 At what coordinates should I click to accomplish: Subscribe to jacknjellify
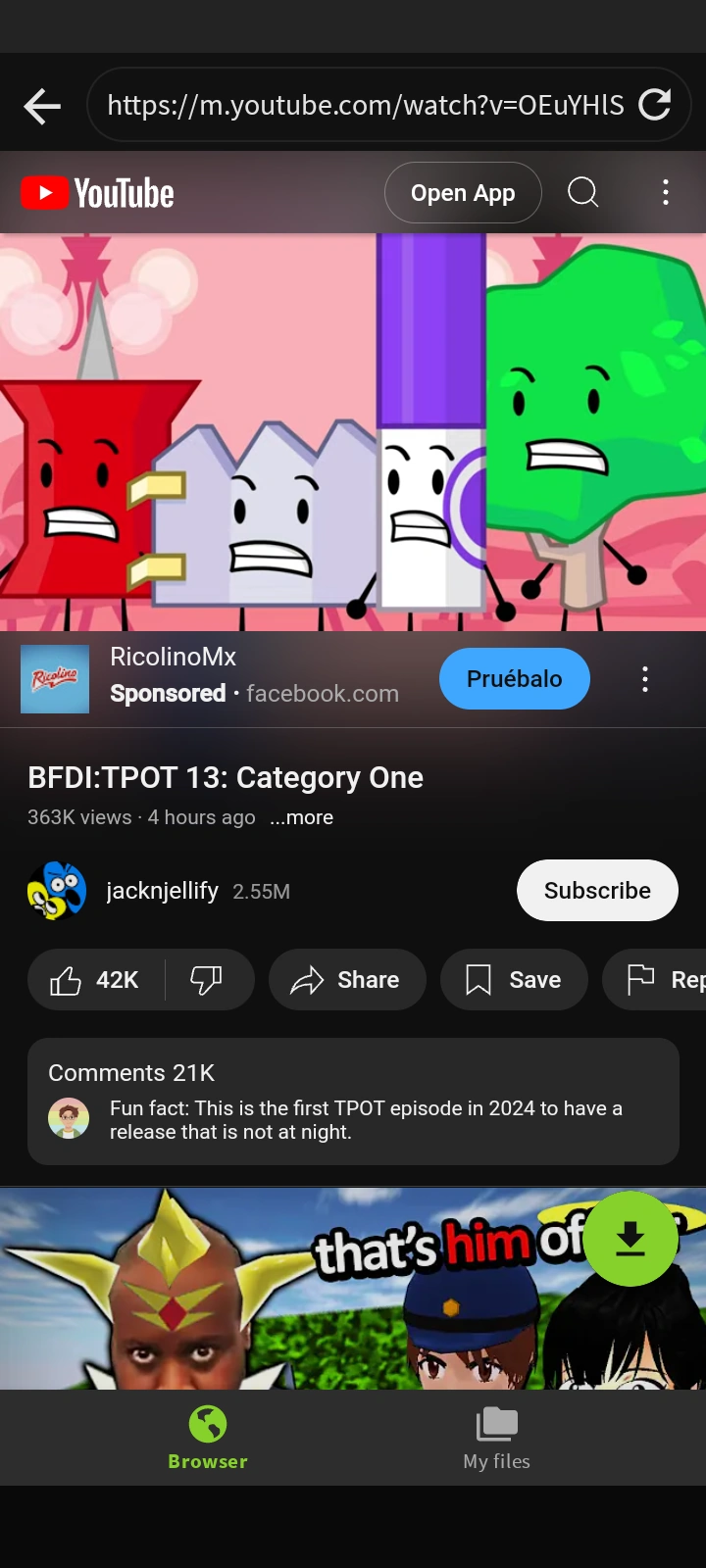point(597,890)
